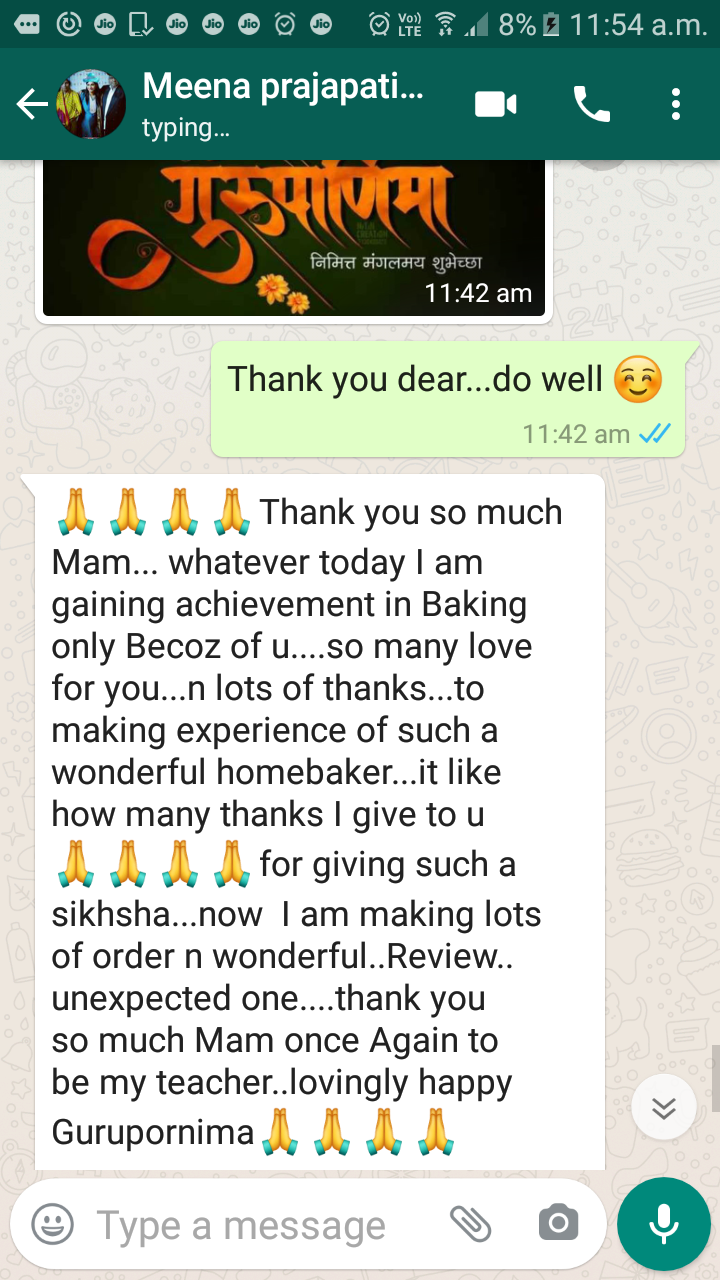Open Meena prajapati's contact info
The height and width of the screenshot is (1280, 720).
pos(283,103)
